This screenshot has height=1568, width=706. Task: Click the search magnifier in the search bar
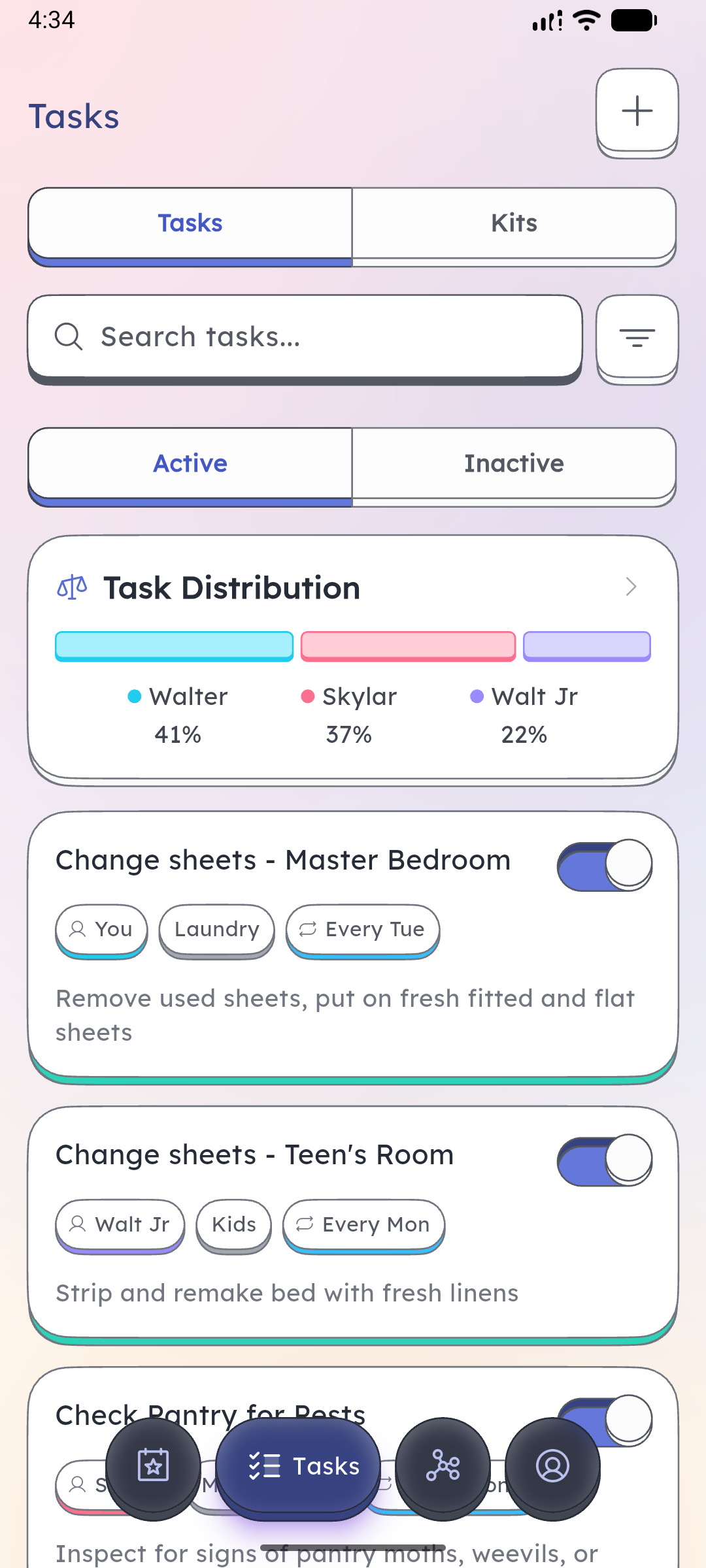point(69,337)
